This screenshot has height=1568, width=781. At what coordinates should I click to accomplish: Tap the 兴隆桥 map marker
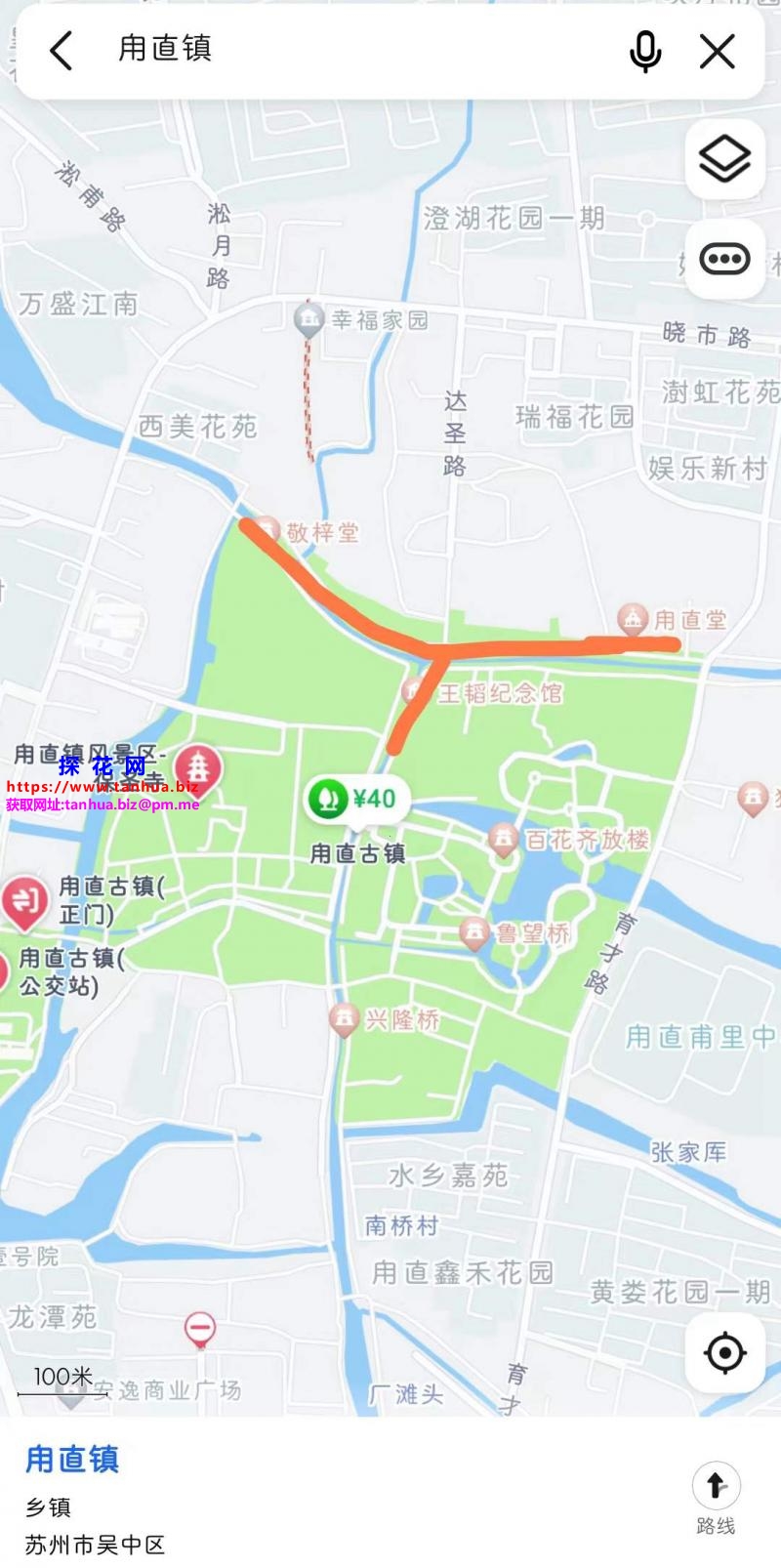(x=344, y=1019)
